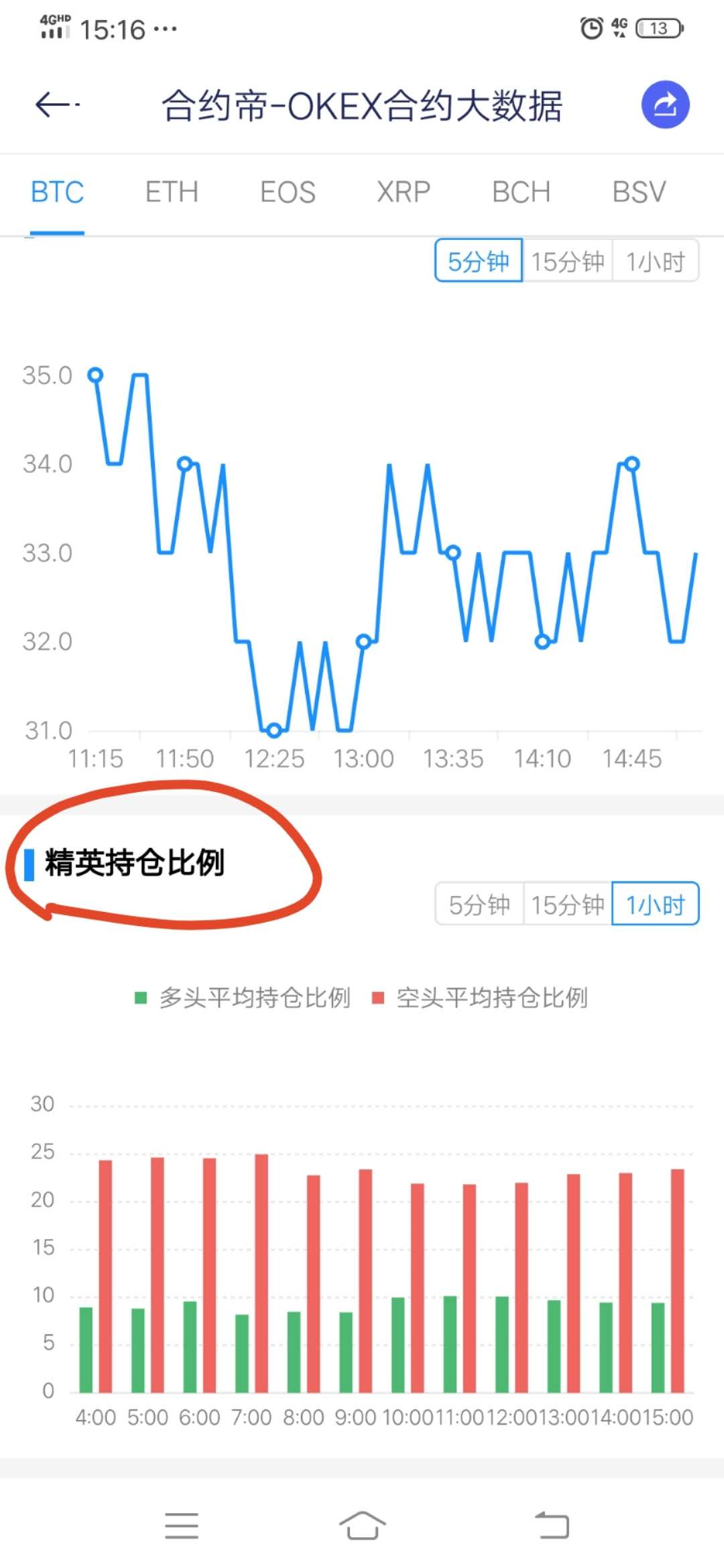The image size is (724, 1568).
Task: Share this OKEX data page
Action: [665, 105]
